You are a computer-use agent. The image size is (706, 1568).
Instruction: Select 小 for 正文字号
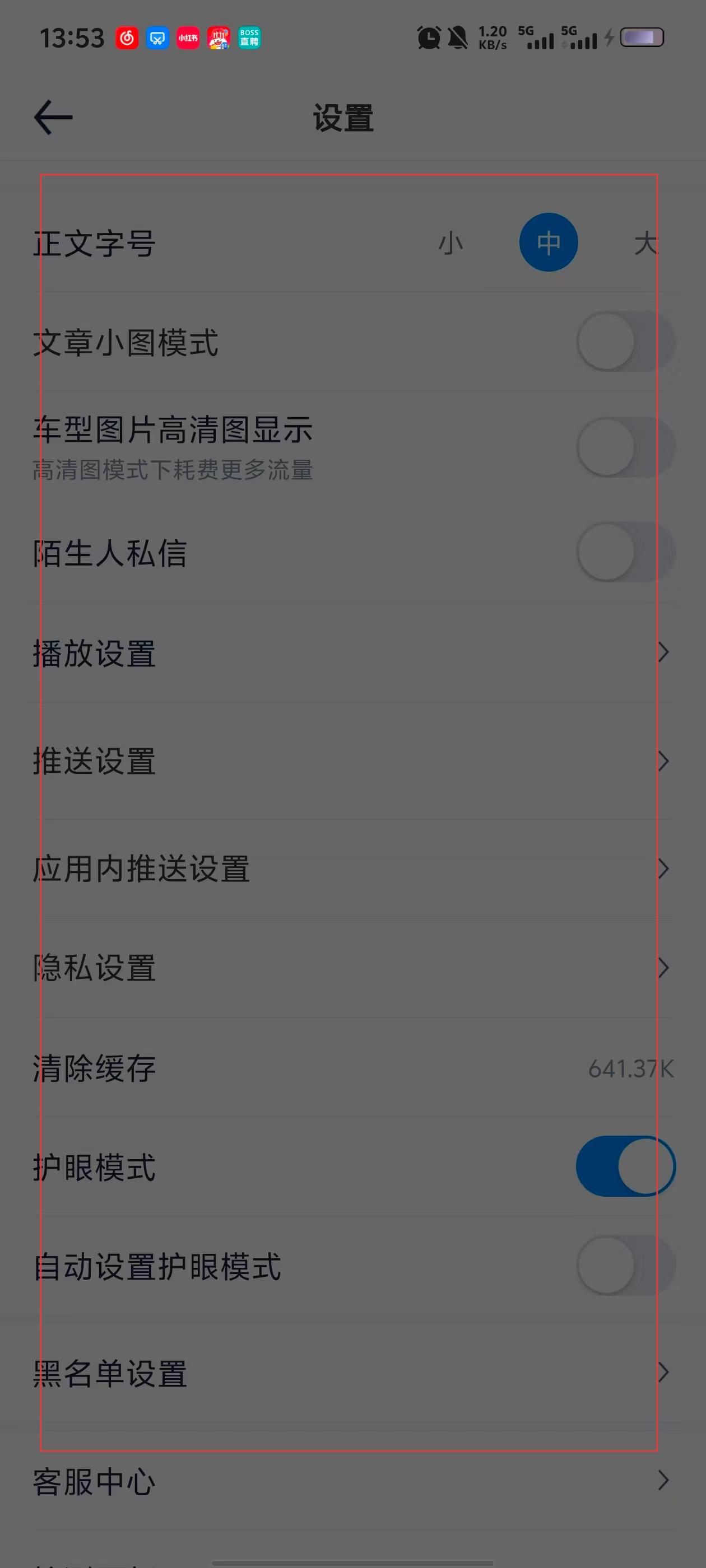click(450, 243)
